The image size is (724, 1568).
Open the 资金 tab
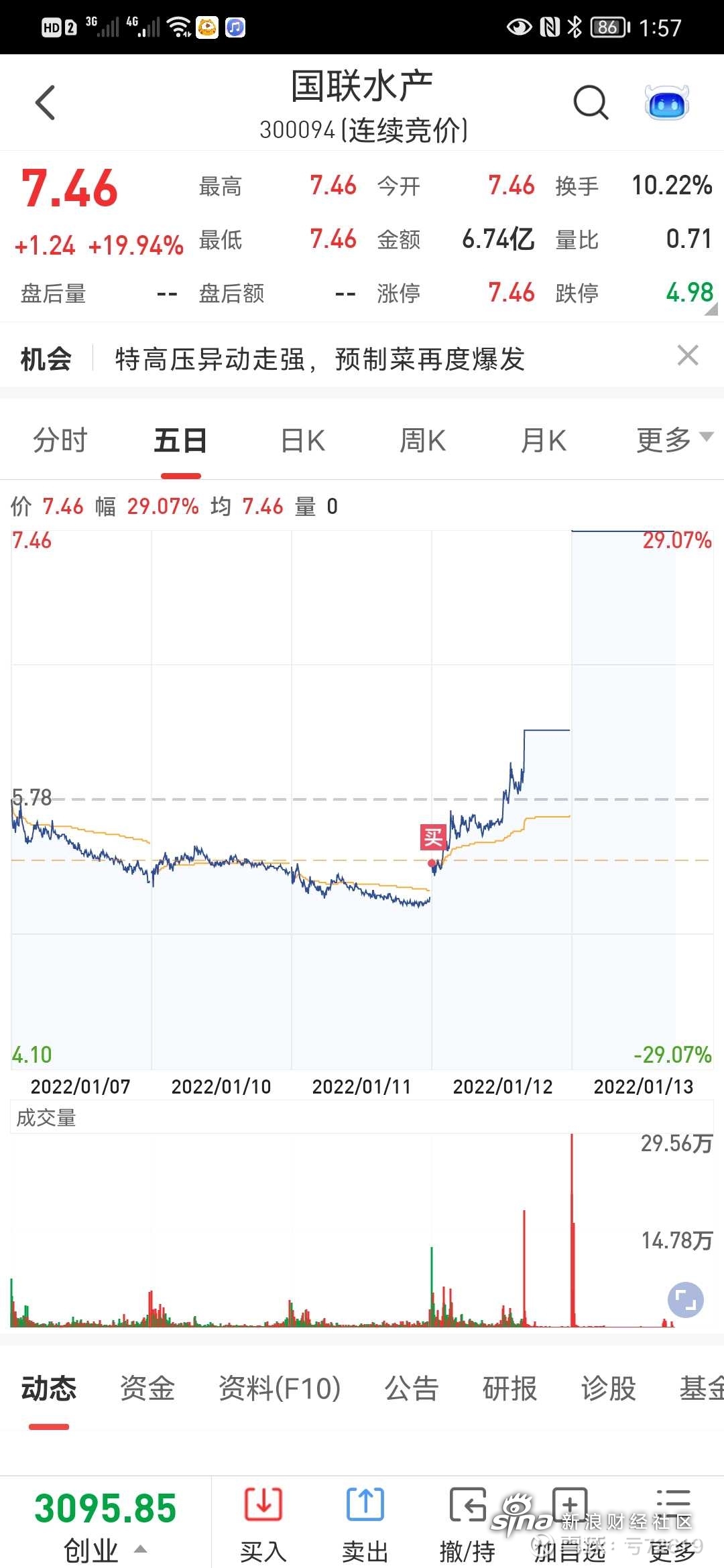[147, 1388]
